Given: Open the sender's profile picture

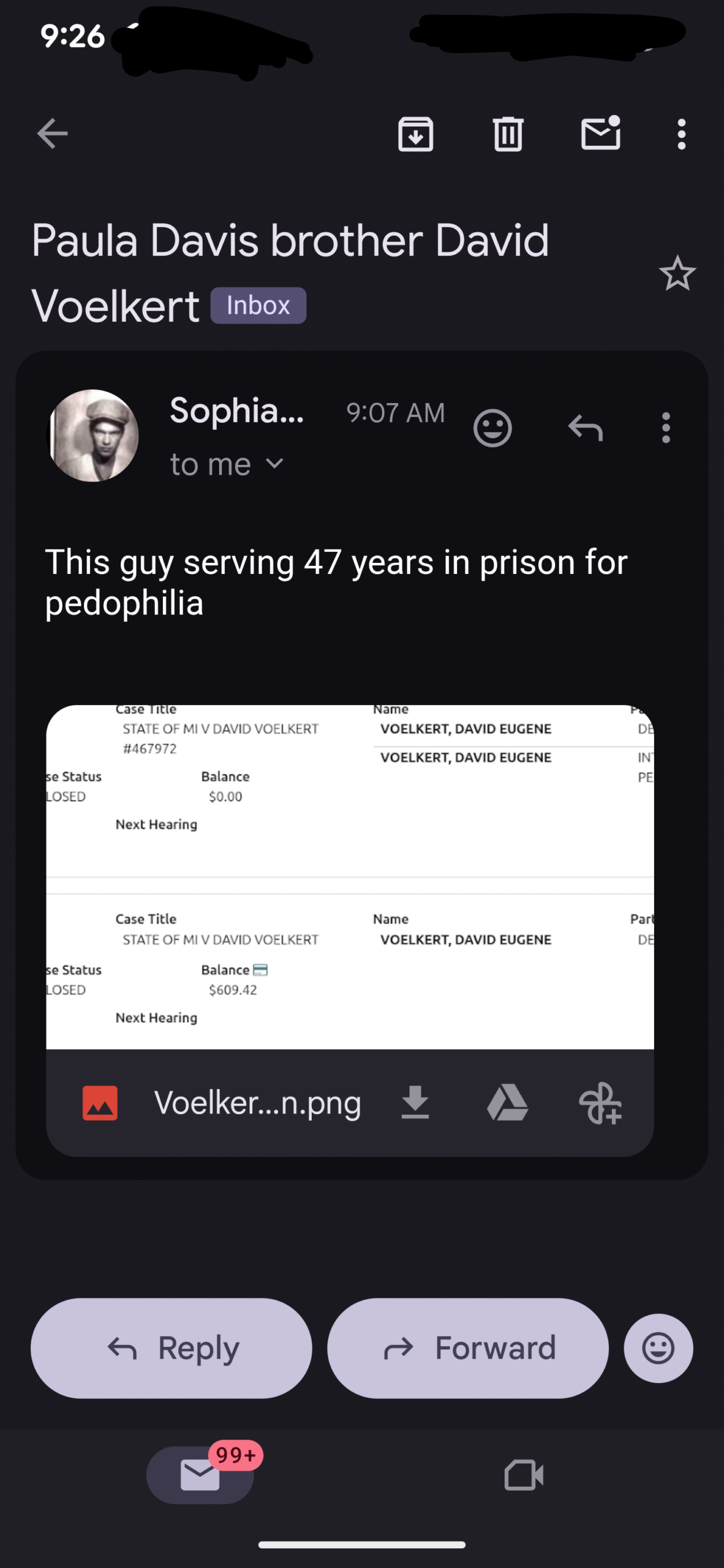Looking at the screenshot, I should pyautogui.click(x=93, y=435).
